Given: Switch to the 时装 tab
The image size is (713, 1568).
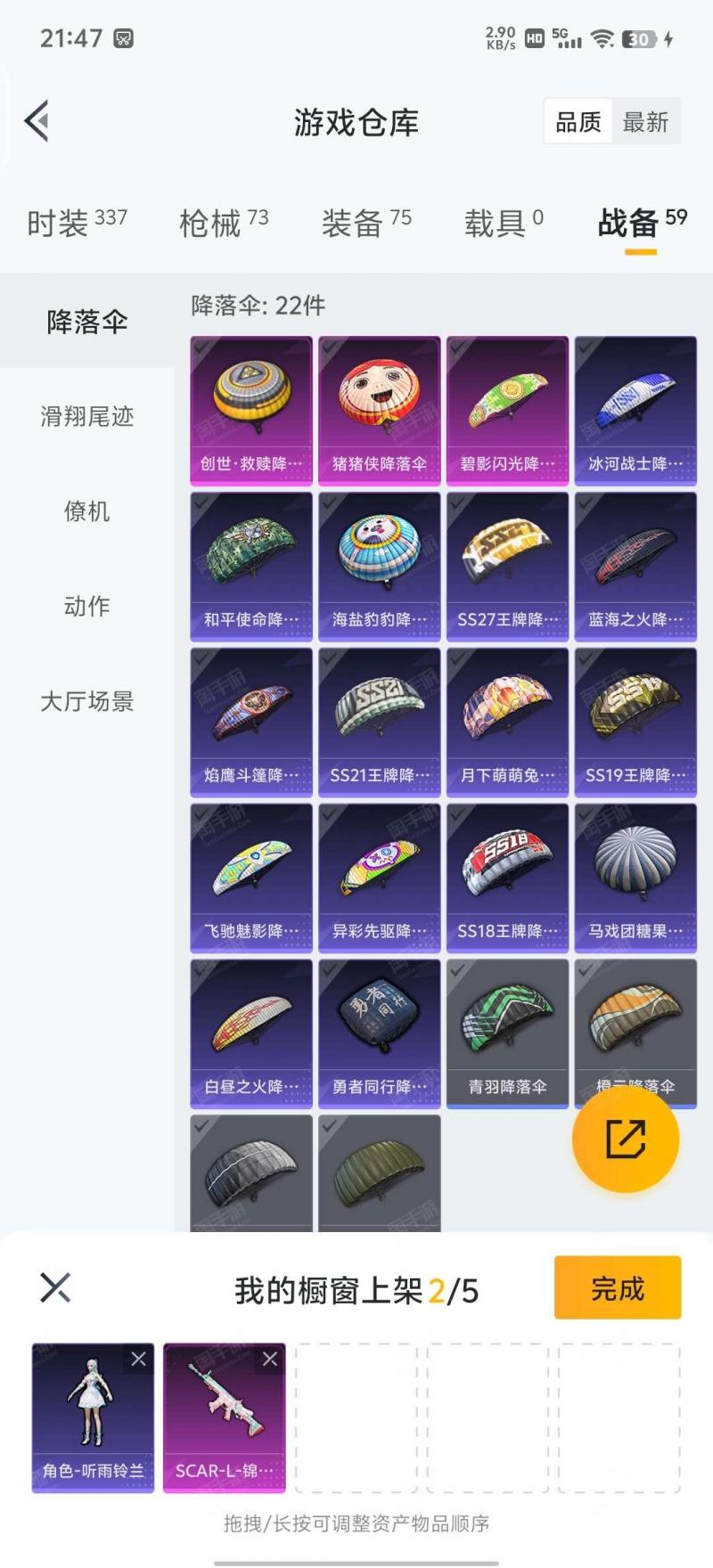Looking at the screenshot, I should (77, 222).
